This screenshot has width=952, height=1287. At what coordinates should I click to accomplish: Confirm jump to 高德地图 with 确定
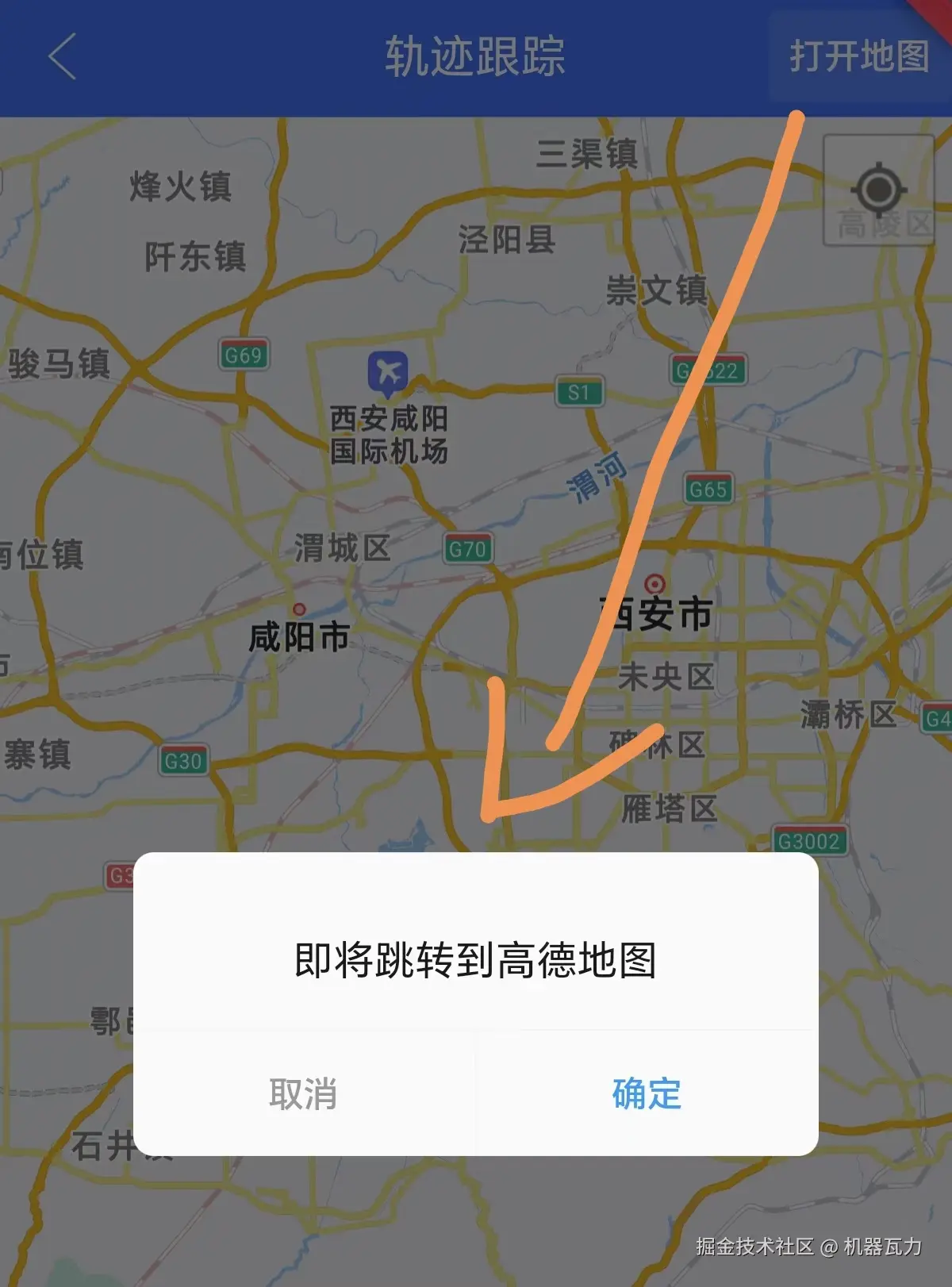click(x=647, y=1094)
